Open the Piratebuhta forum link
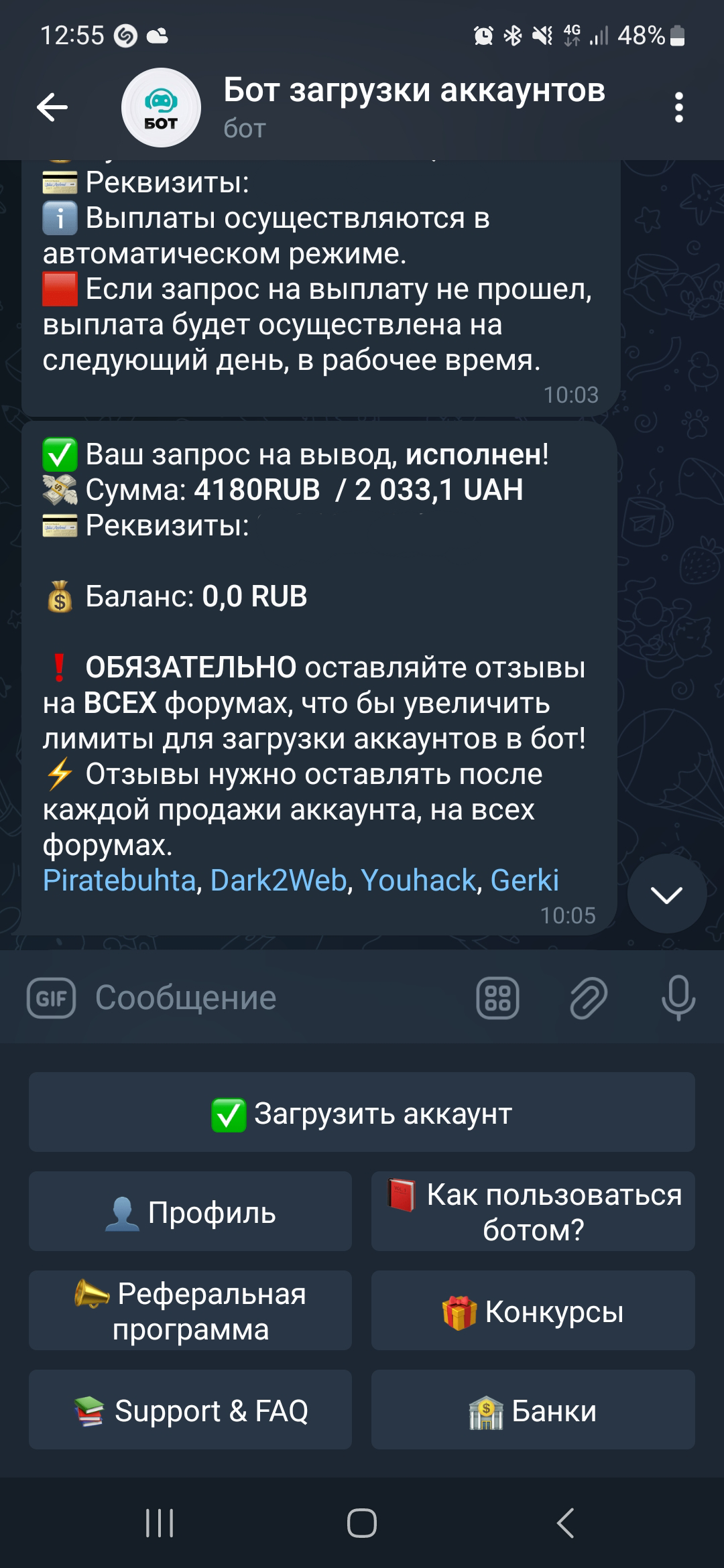This screenshot has height=1568, width=724. point(119,880)
